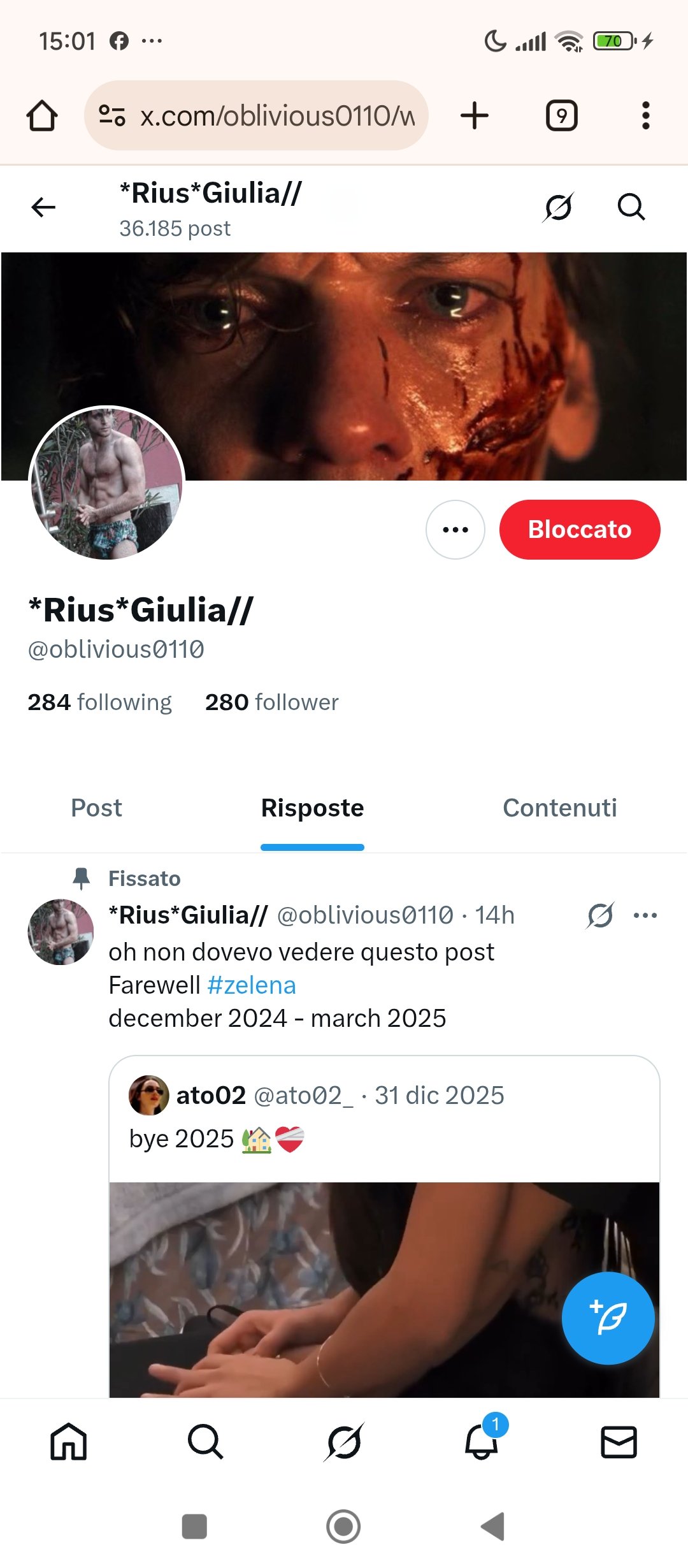Switch to the Post tab
The height and width of the screenshot is (1568, 688).
[96, 808]
